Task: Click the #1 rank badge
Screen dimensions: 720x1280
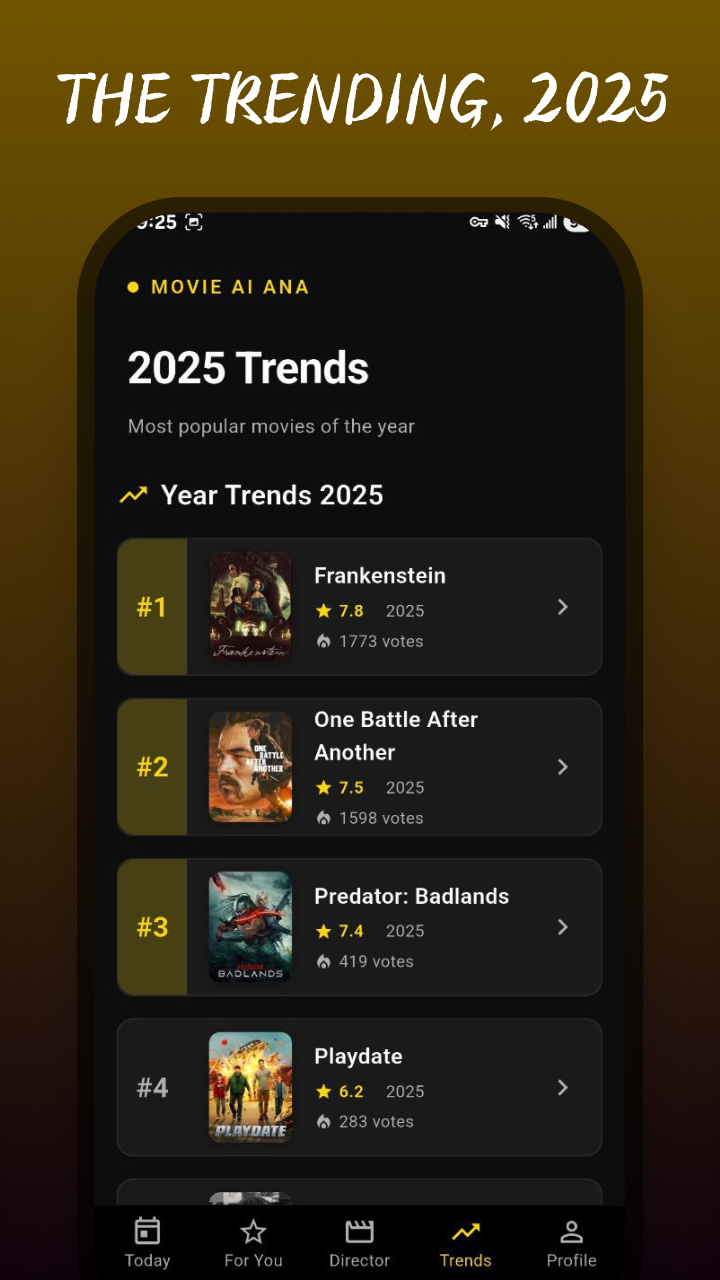Action: 151,607
